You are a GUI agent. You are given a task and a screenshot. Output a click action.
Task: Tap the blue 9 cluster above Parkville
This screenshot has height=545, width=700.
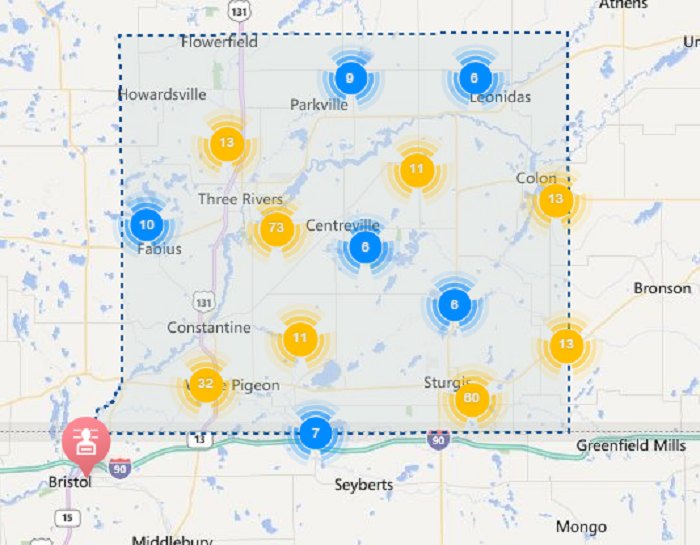(x=349, y=78)
